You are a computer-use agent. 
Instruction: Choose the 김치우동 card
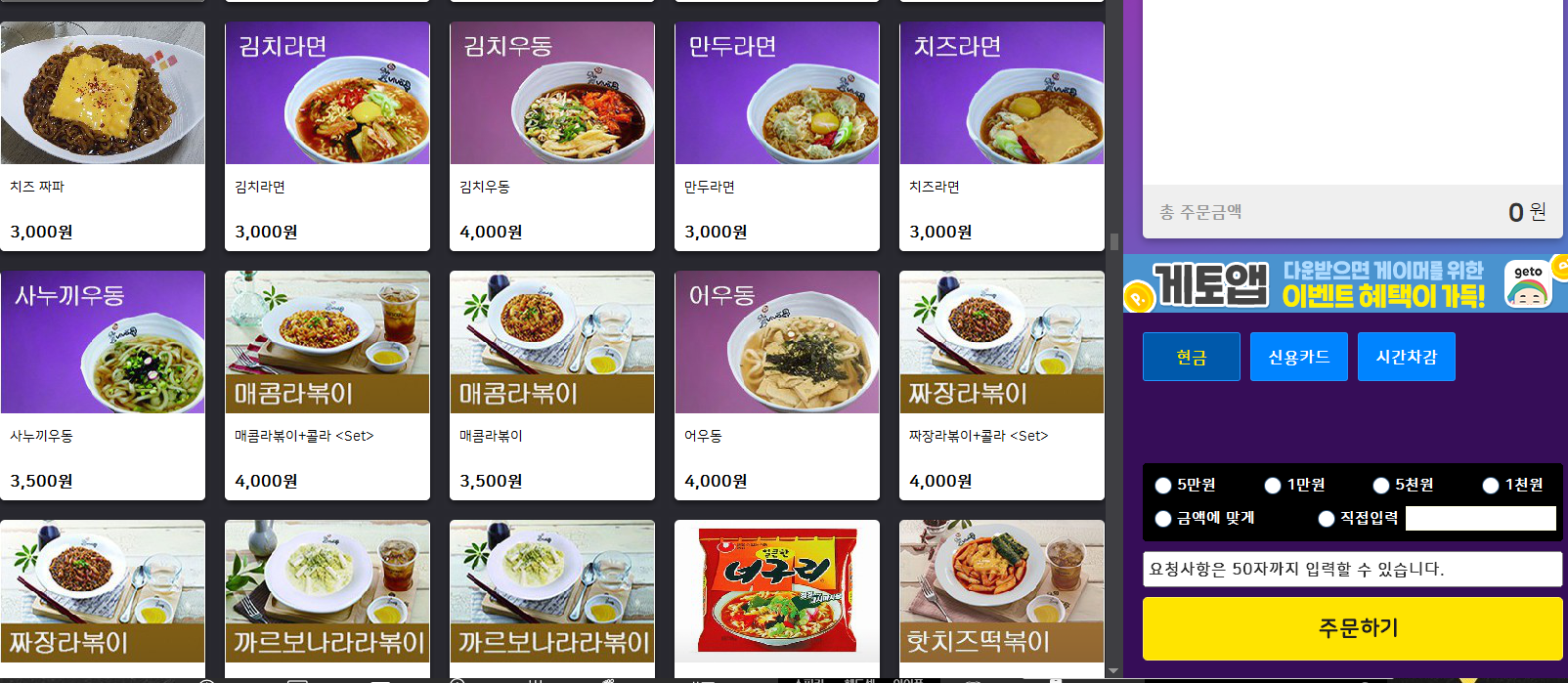[552, 136]
